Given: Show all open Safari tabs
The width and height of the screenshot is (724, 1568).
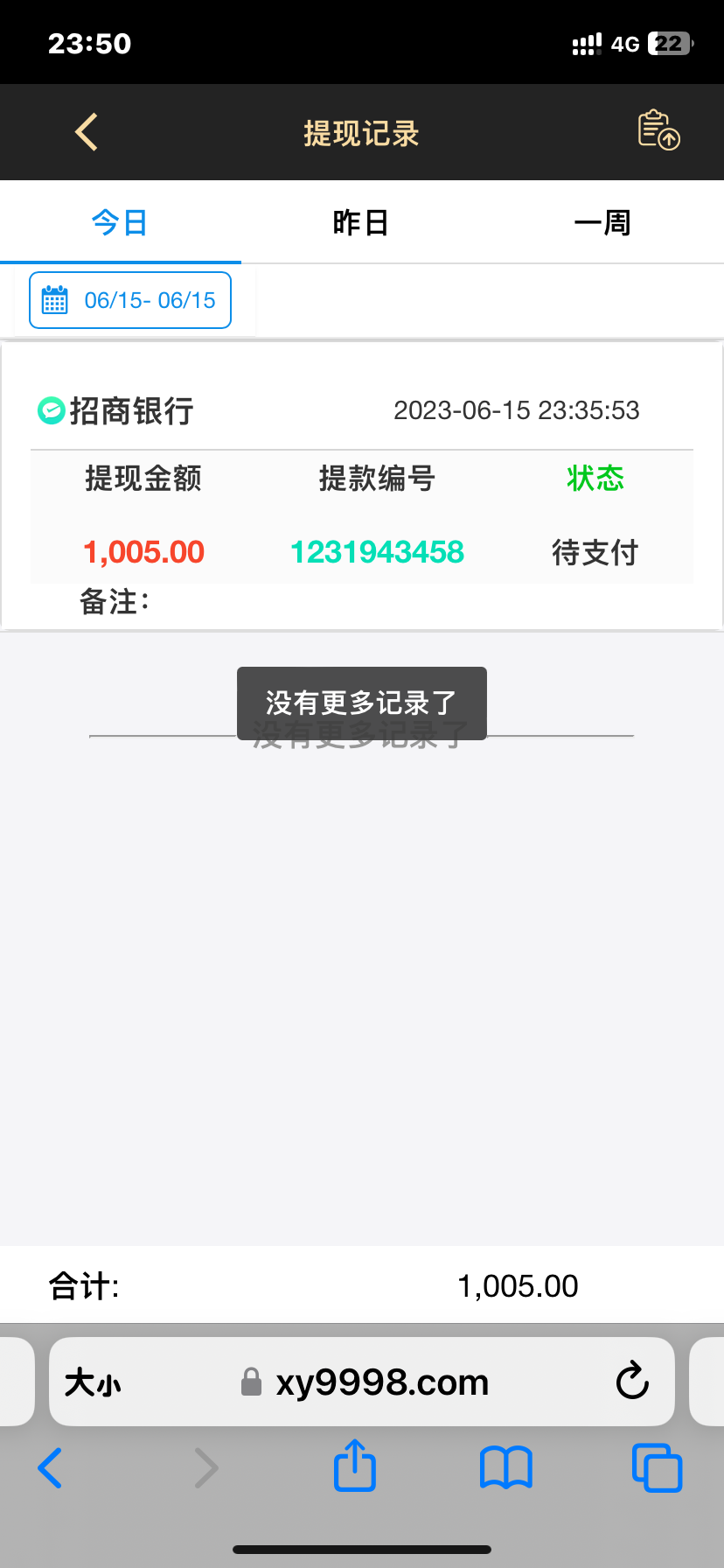Looking at the screenshot, I should point(657,1467).
